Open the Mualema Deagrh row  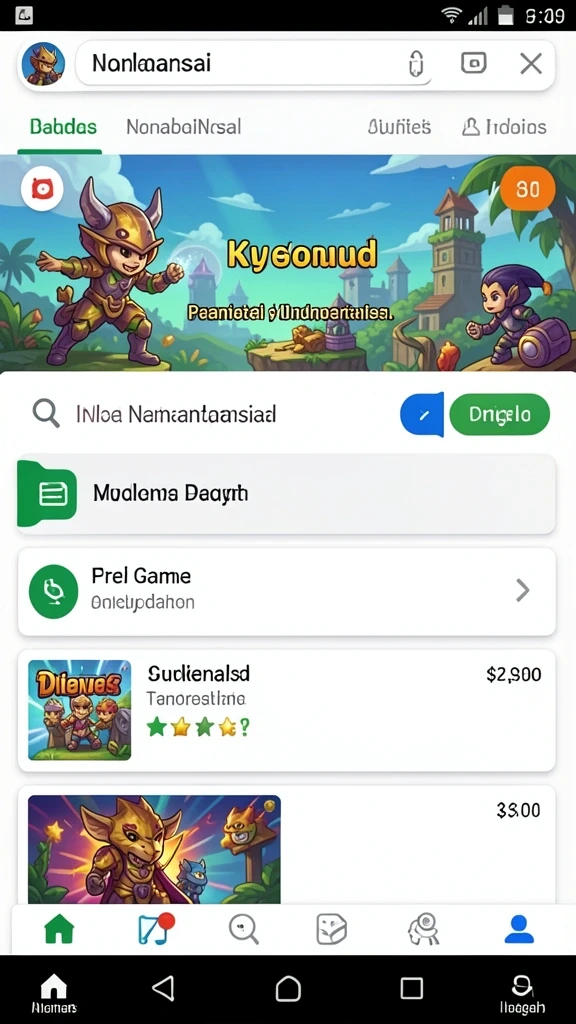coord(287,494)
